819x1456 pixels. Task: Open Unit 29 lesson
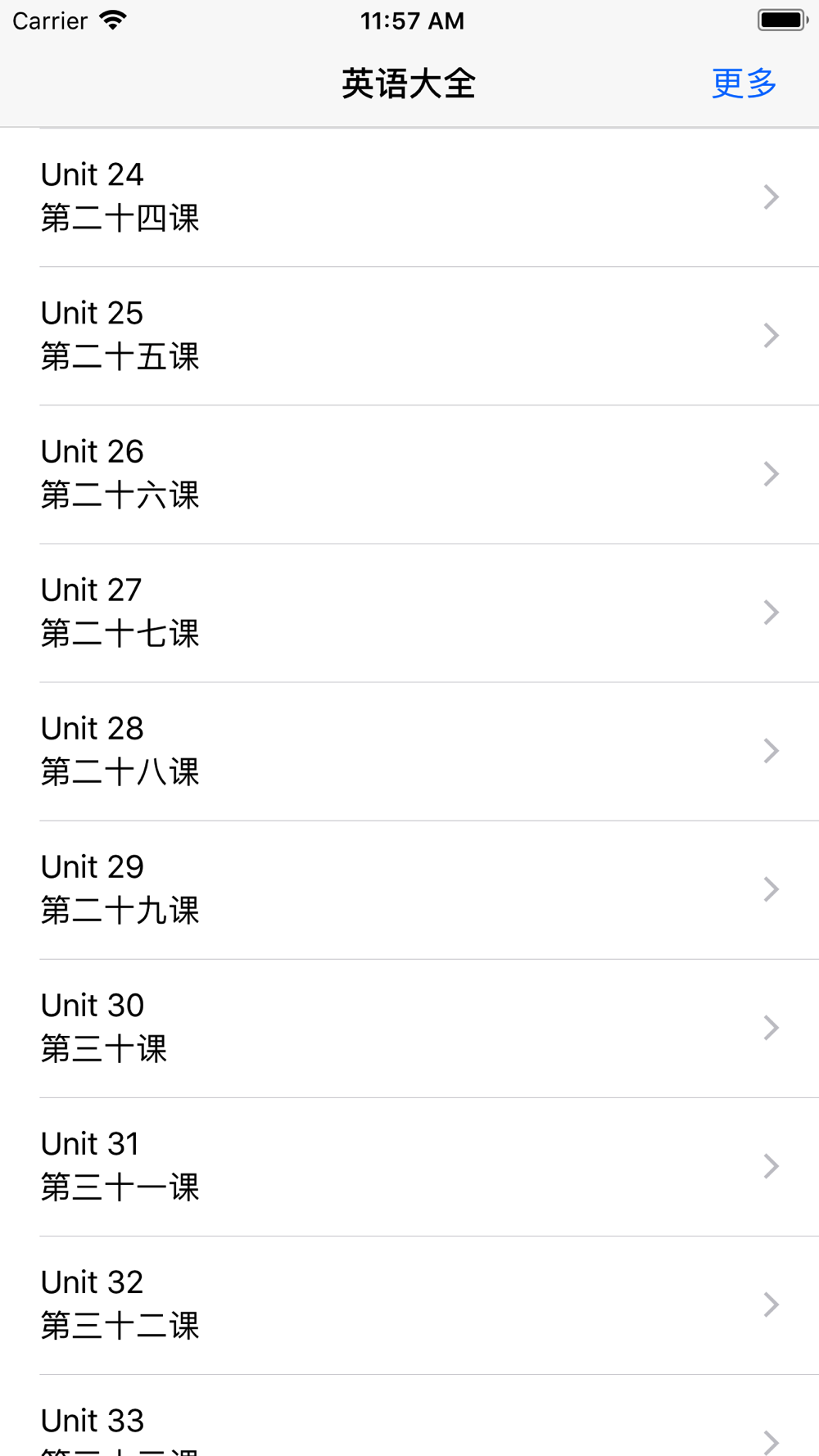[x=409, y=889]
